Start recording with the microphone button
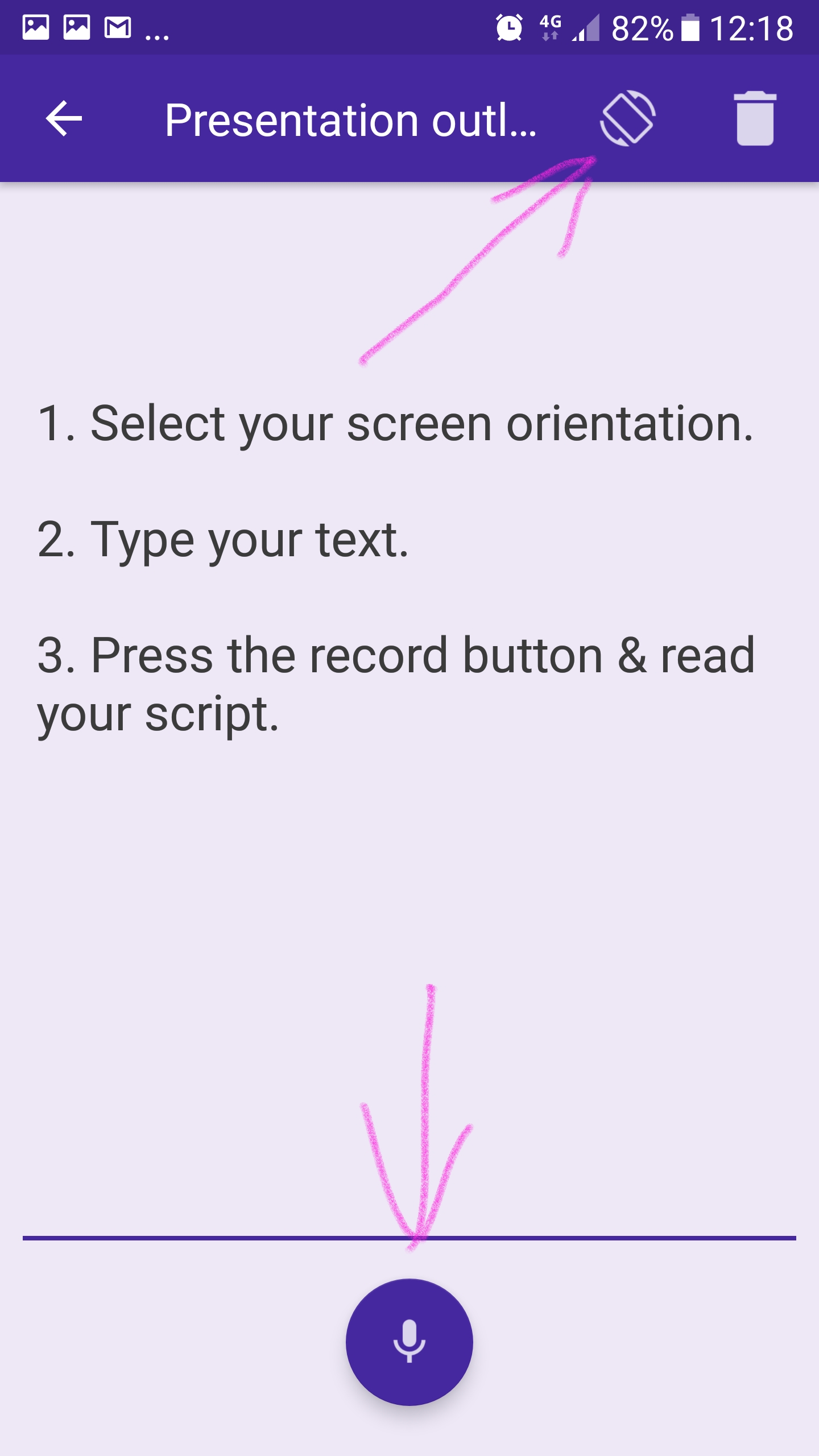The height and width of the screenshot is (1456, 819). point(409,1342)
